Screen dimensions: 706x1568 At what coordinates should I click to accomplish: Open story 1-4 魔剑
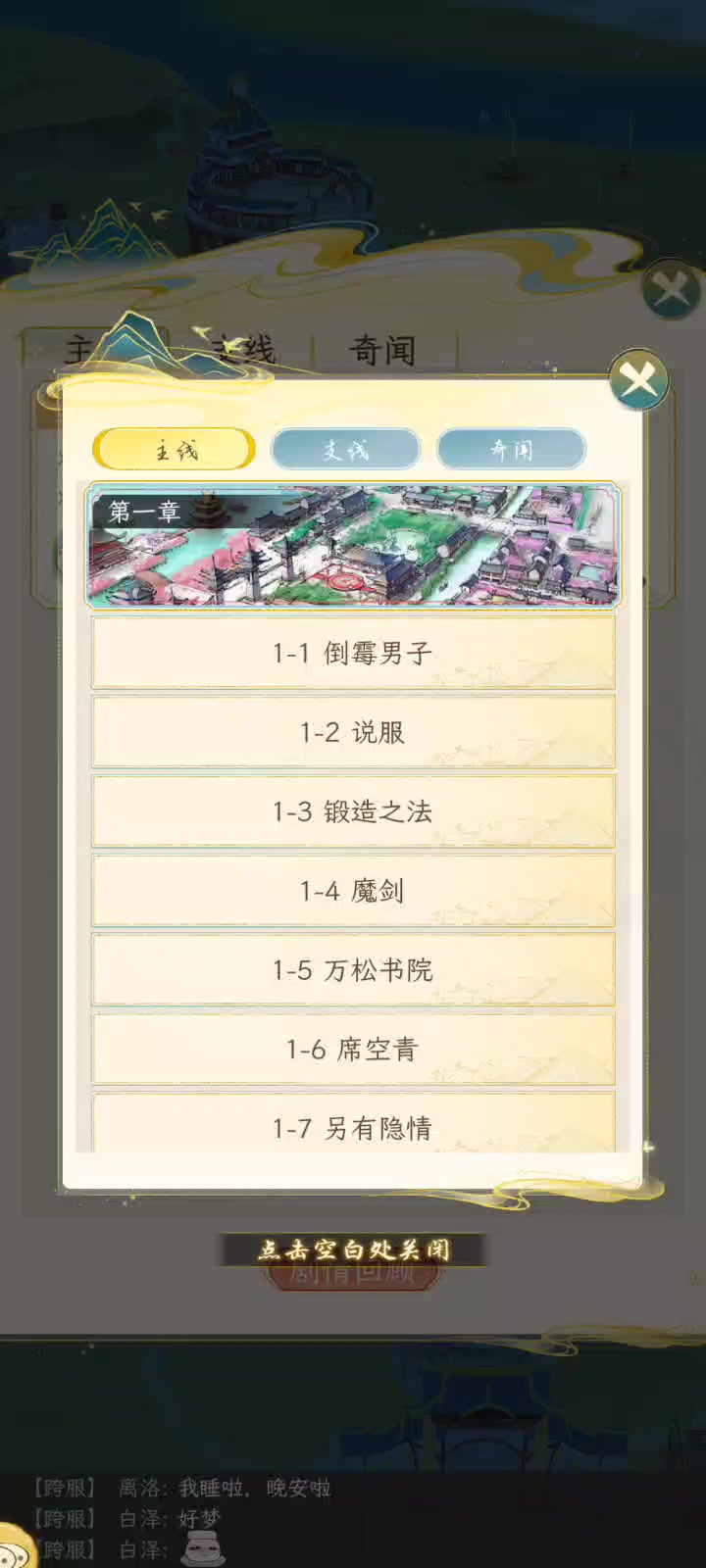point(353,891)
